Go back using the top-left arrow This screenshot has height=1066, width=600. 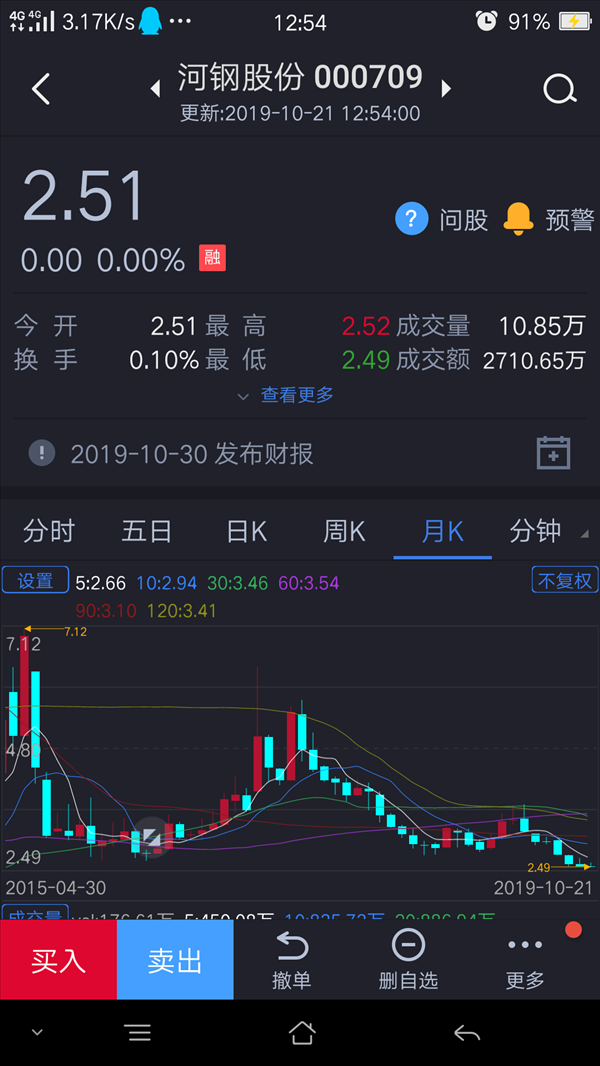[x=41, y=89]
